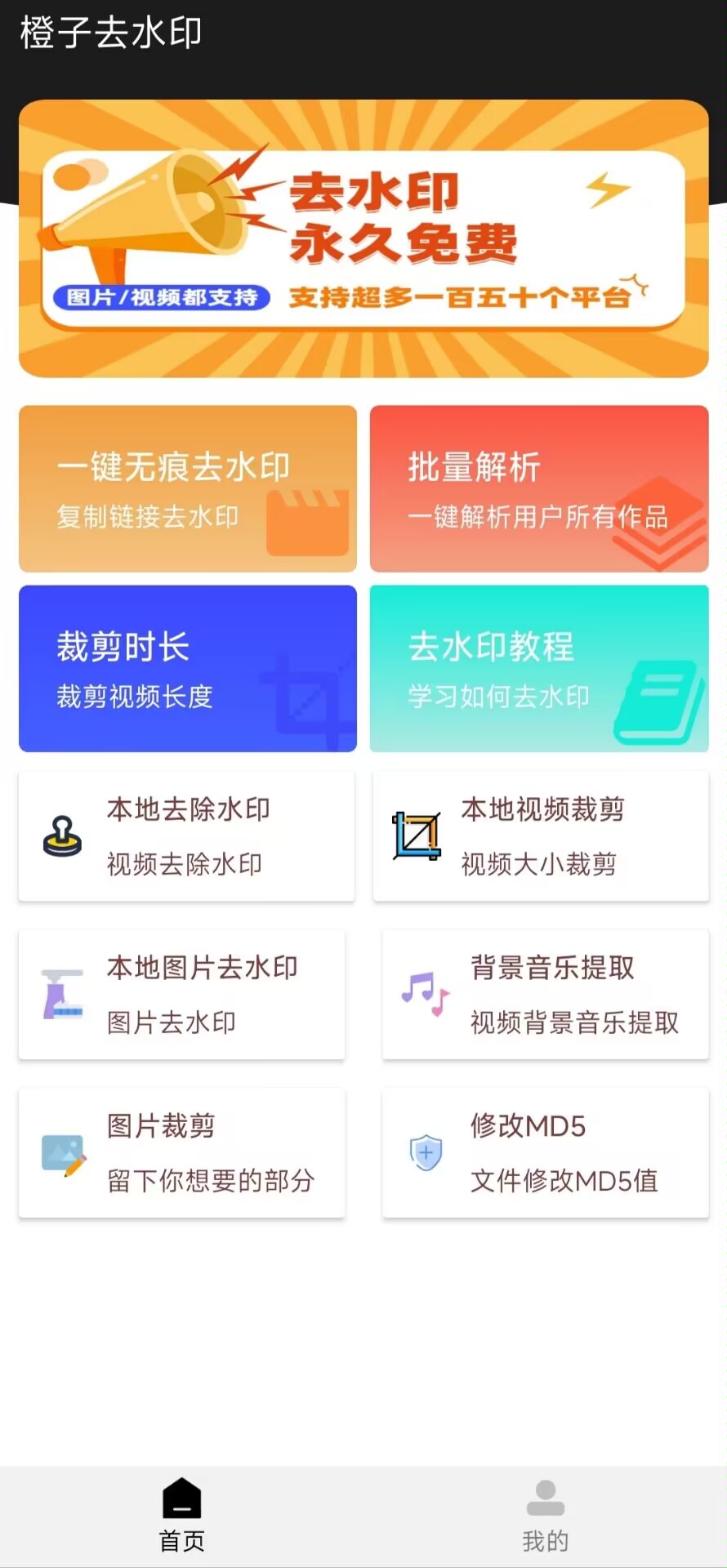Choose 本地图片去水印 option
This screenshot has width=727, height=1568.
click(x=181, y=994)
